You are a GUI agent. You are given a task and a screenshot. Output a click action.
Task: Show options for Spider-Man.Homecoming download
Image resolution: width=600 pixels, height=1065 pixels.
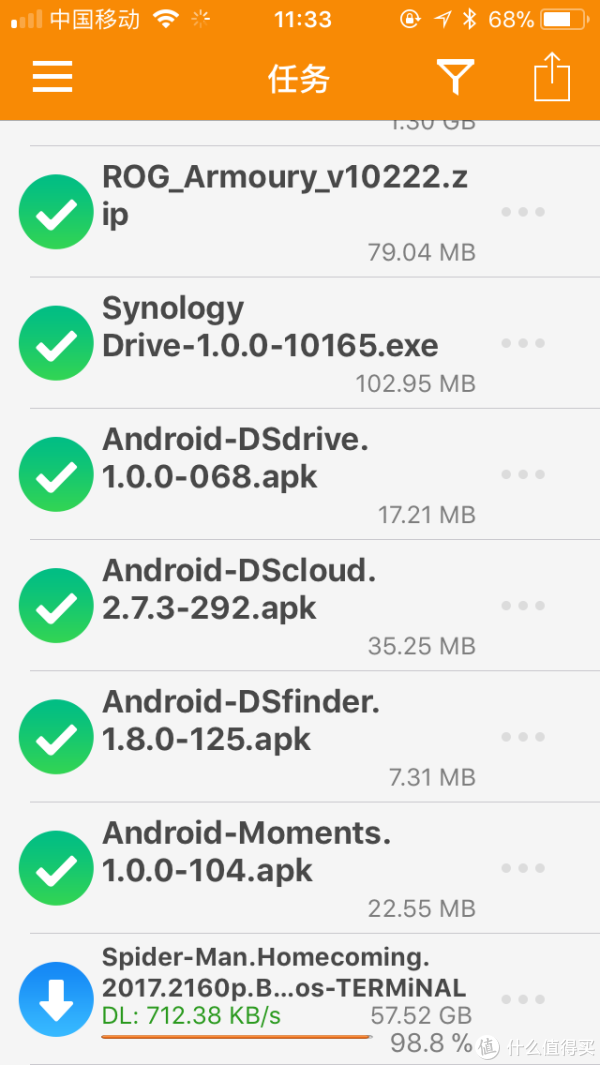click(523, 999)
